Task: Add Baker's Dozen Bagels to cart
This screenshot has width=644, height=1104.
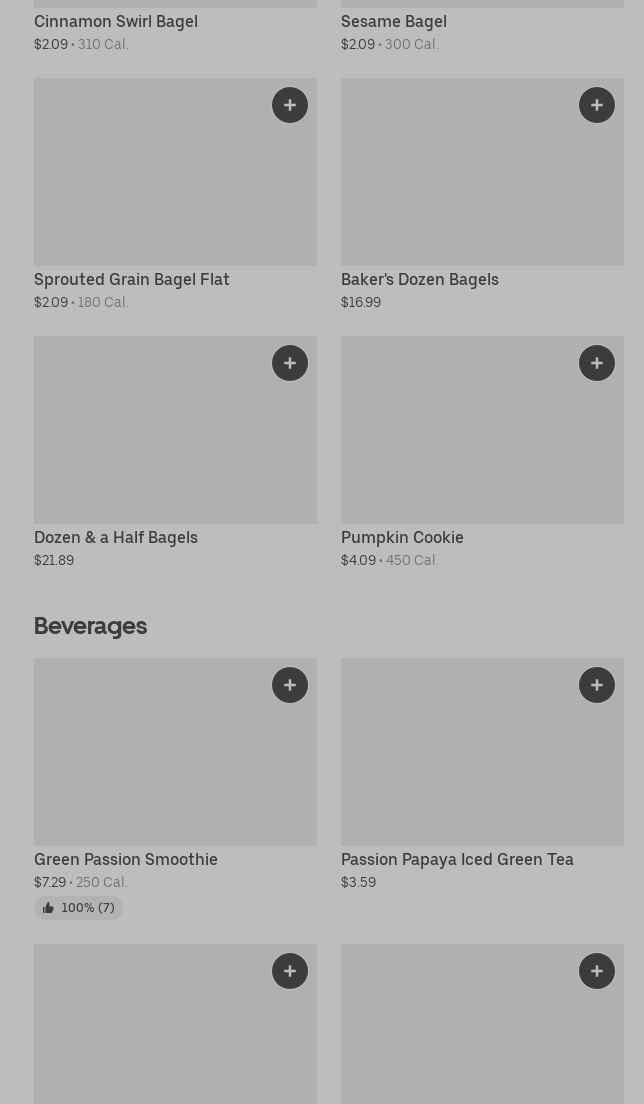Action: pos(597,105)
